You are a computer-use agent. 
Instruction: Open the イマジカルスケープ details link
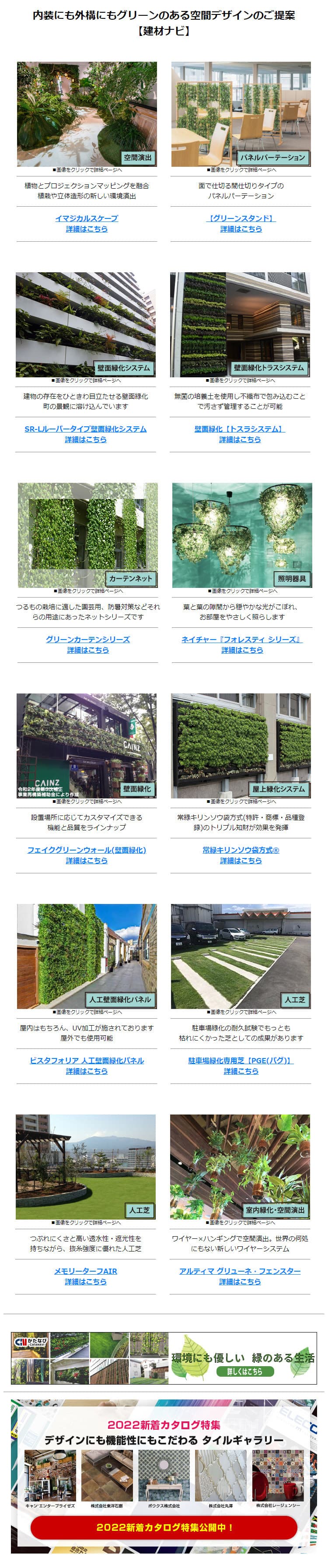87,218
